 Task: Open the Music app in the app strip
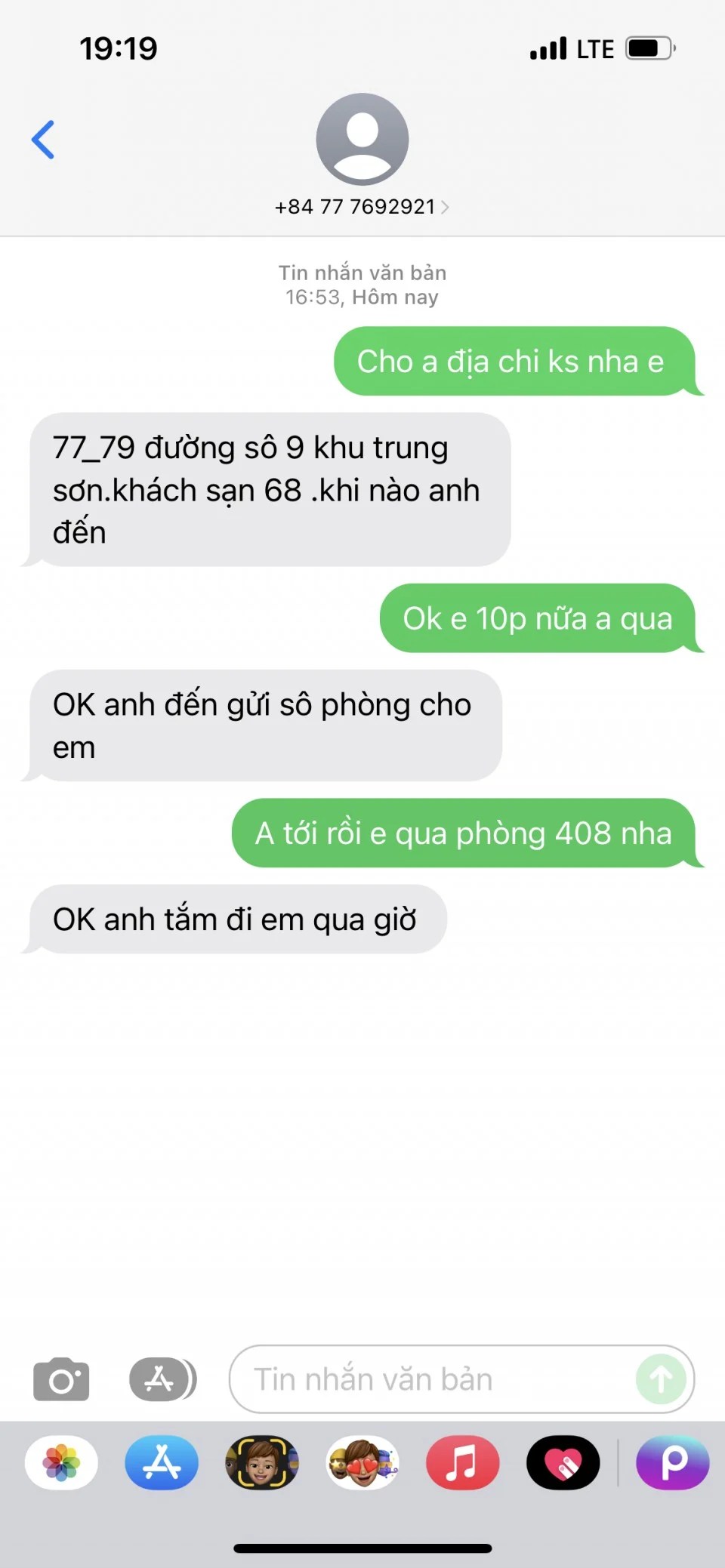[462, 1462]
